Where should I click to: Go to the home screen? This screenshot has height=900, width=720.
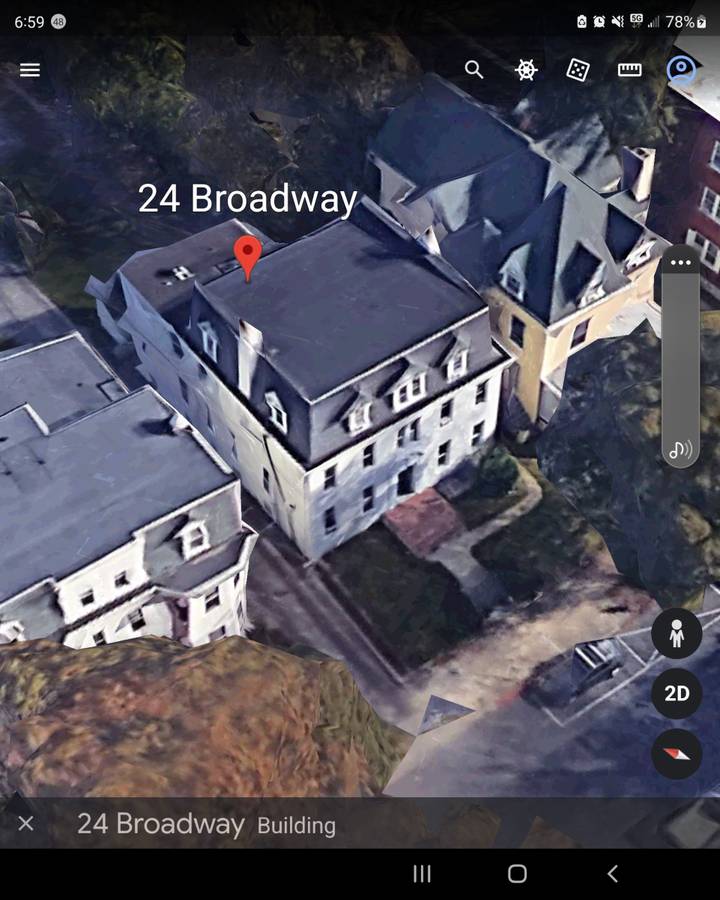click(517, 874)
